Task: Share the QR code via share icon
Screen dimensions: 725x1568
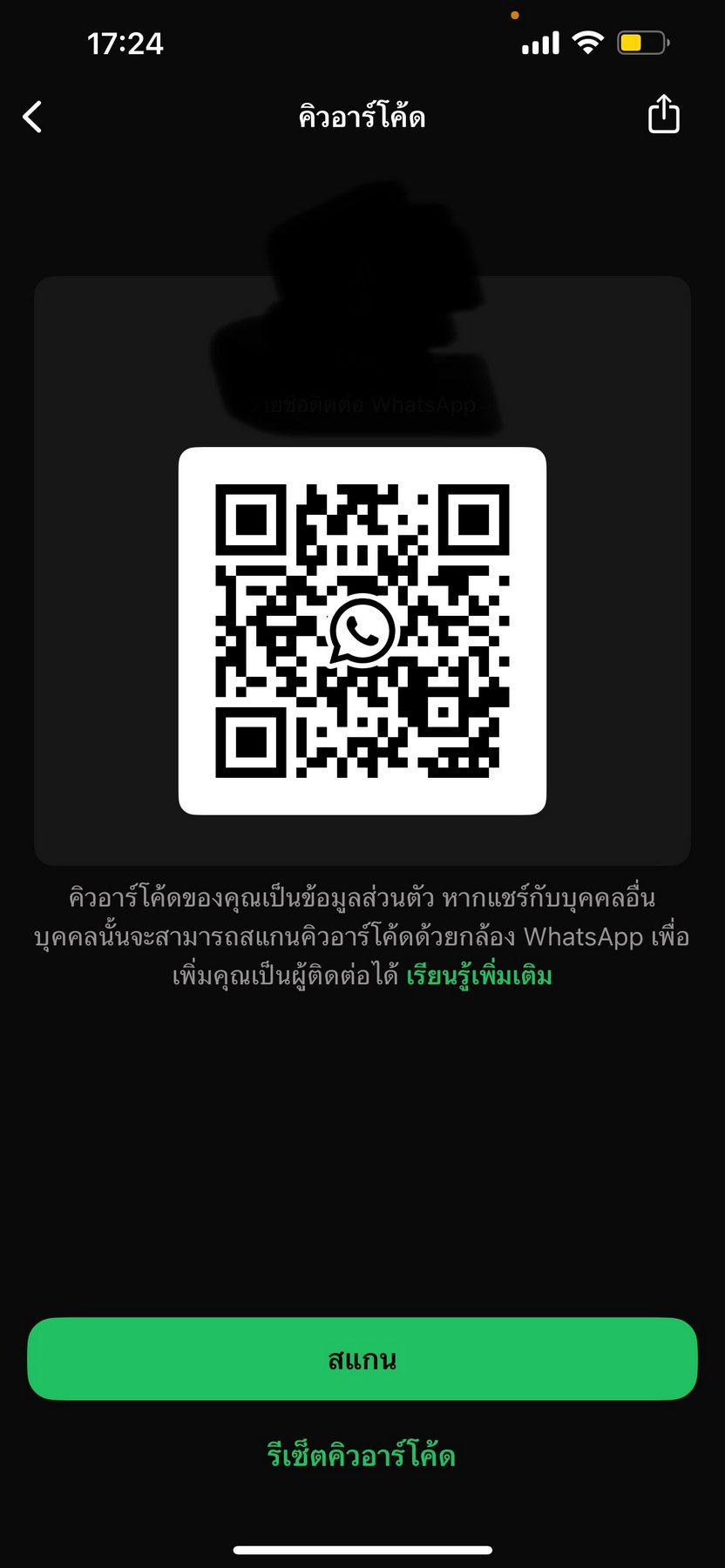Action: point(663,114)
